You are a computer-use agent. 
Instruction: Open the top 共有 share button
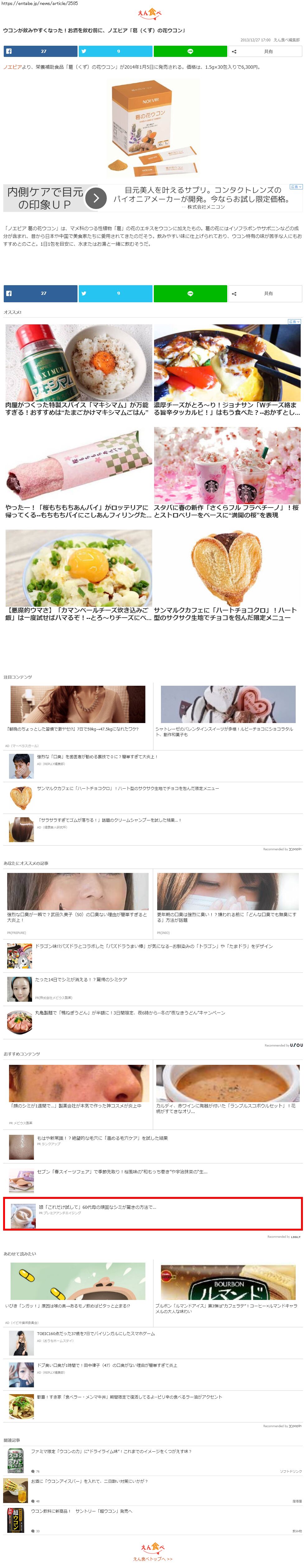(x=265, y=51)
